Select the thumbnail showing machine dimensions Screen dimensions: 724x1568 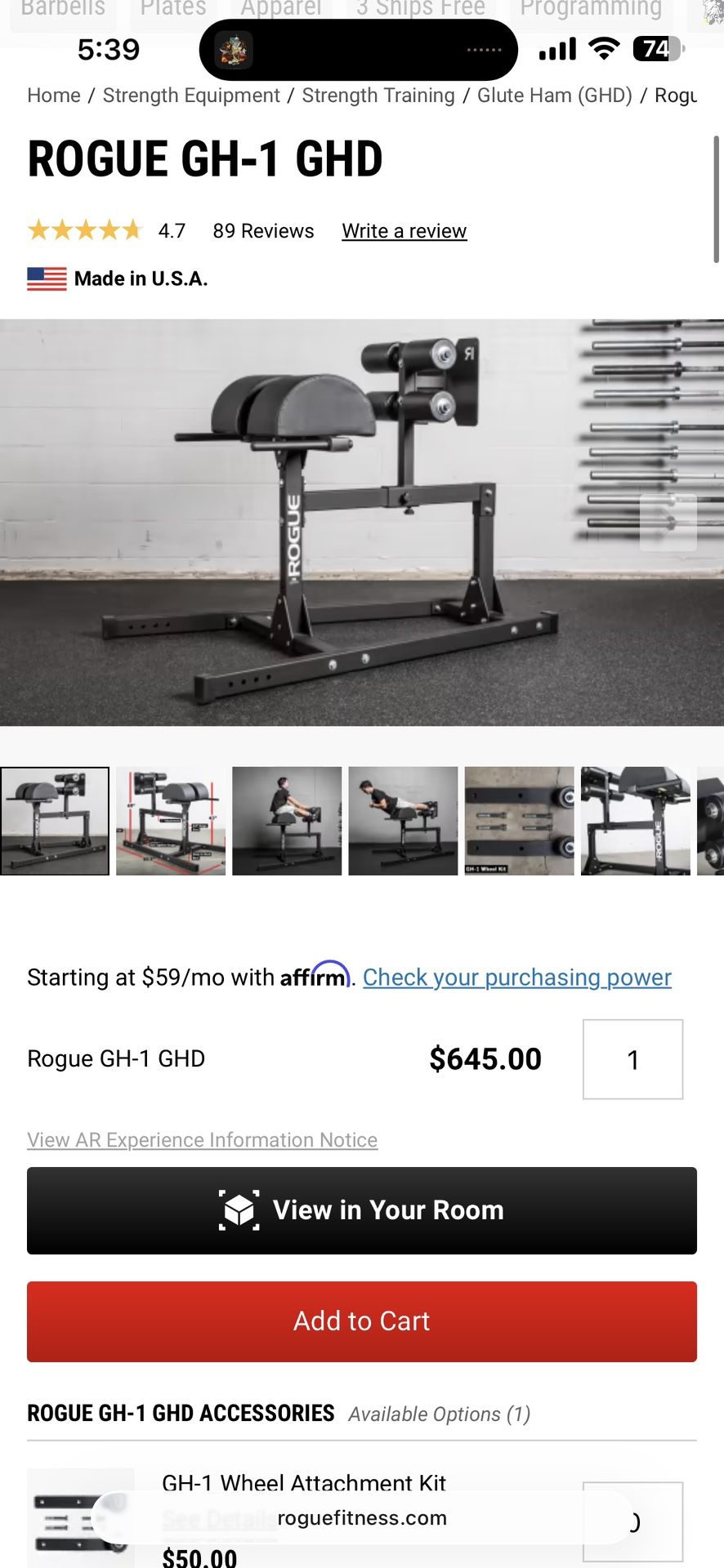172,820
